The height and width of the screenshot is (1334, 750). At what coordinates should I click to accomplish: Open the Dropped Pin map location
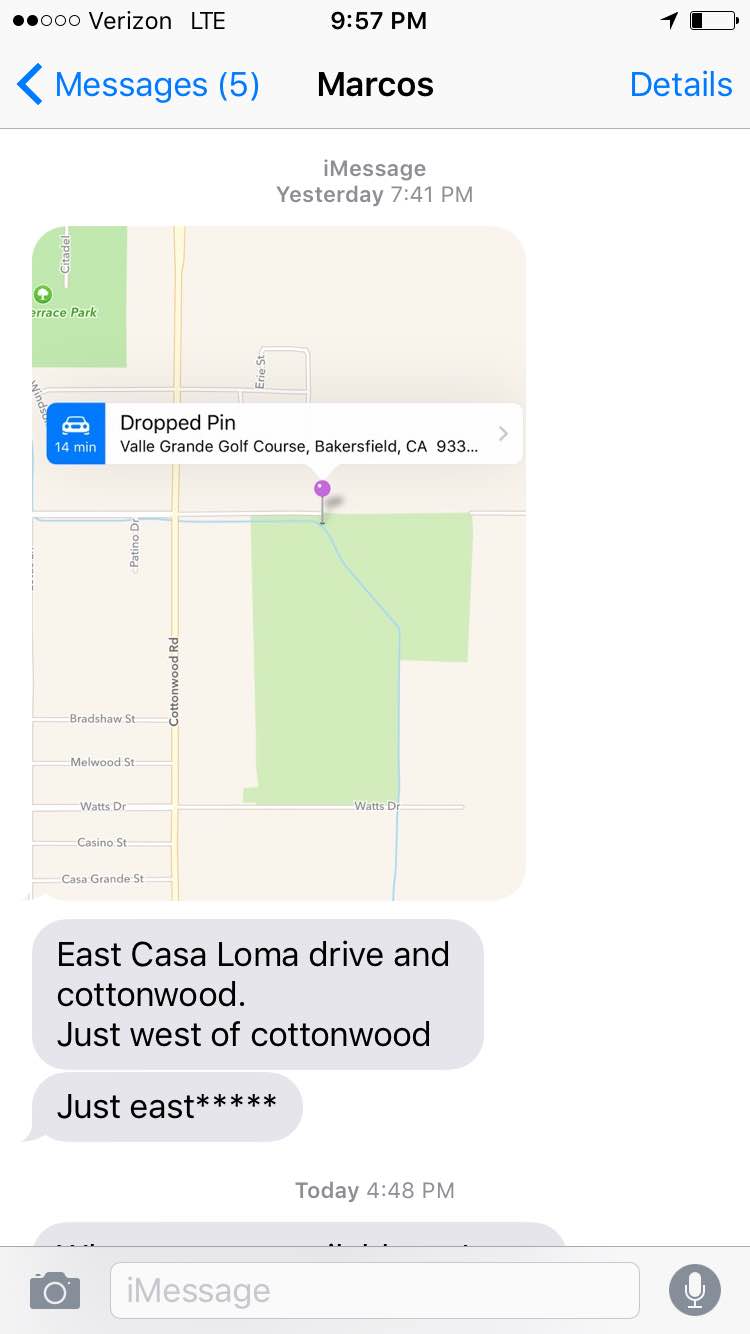point(285,434)
